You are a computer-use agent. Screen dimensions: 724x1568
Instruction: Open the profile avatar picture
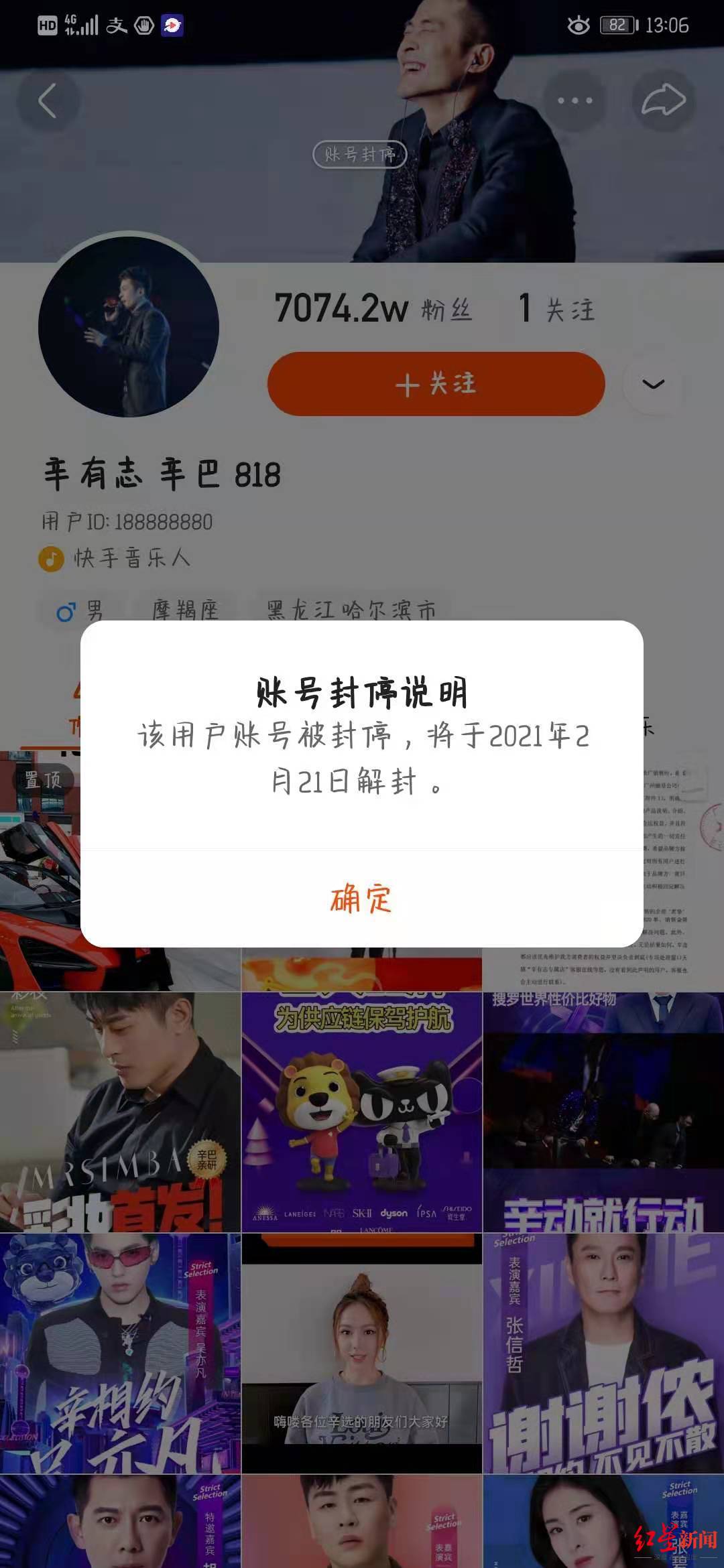click(128, 327)
